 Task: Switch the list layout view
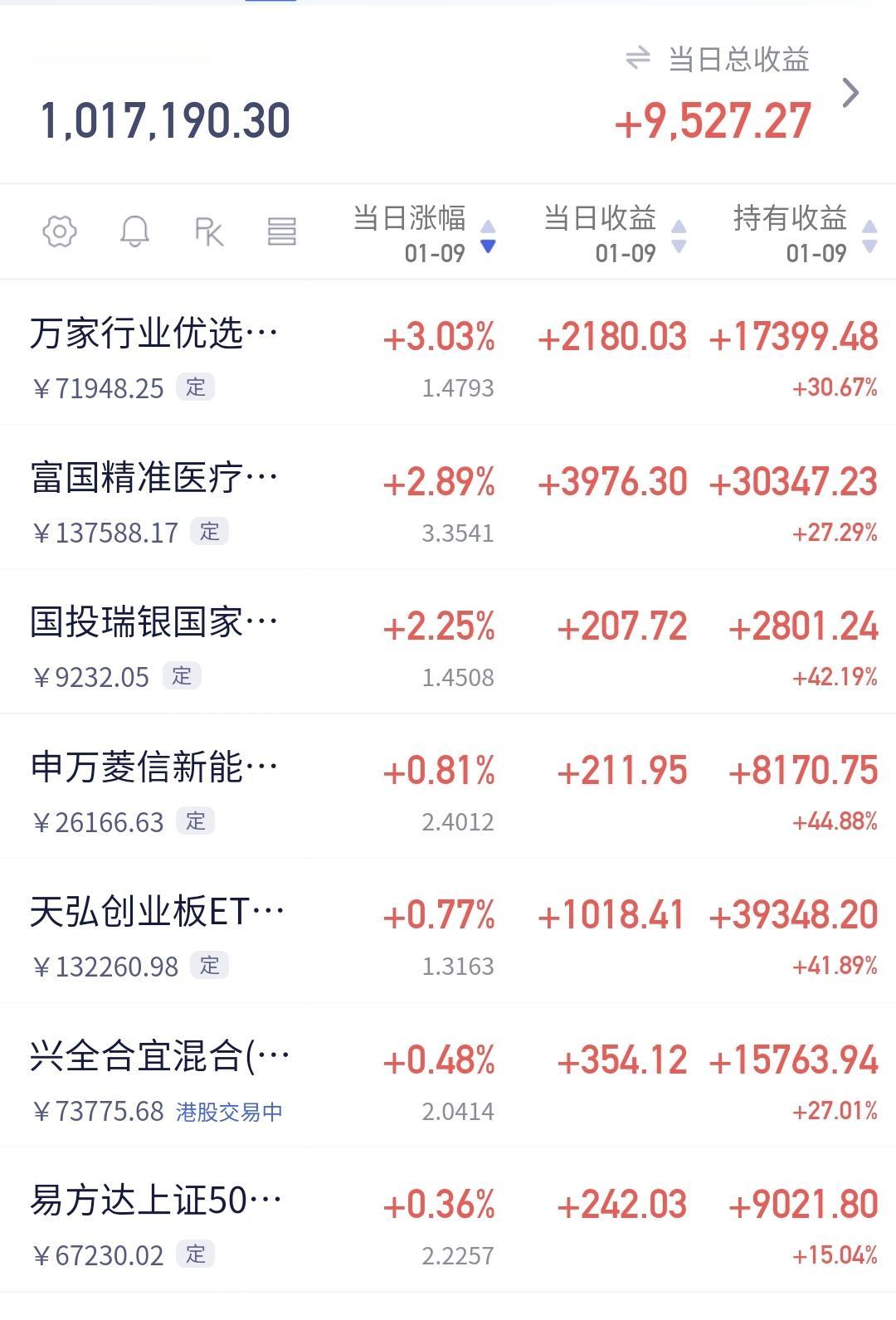[x=282, y=231]
